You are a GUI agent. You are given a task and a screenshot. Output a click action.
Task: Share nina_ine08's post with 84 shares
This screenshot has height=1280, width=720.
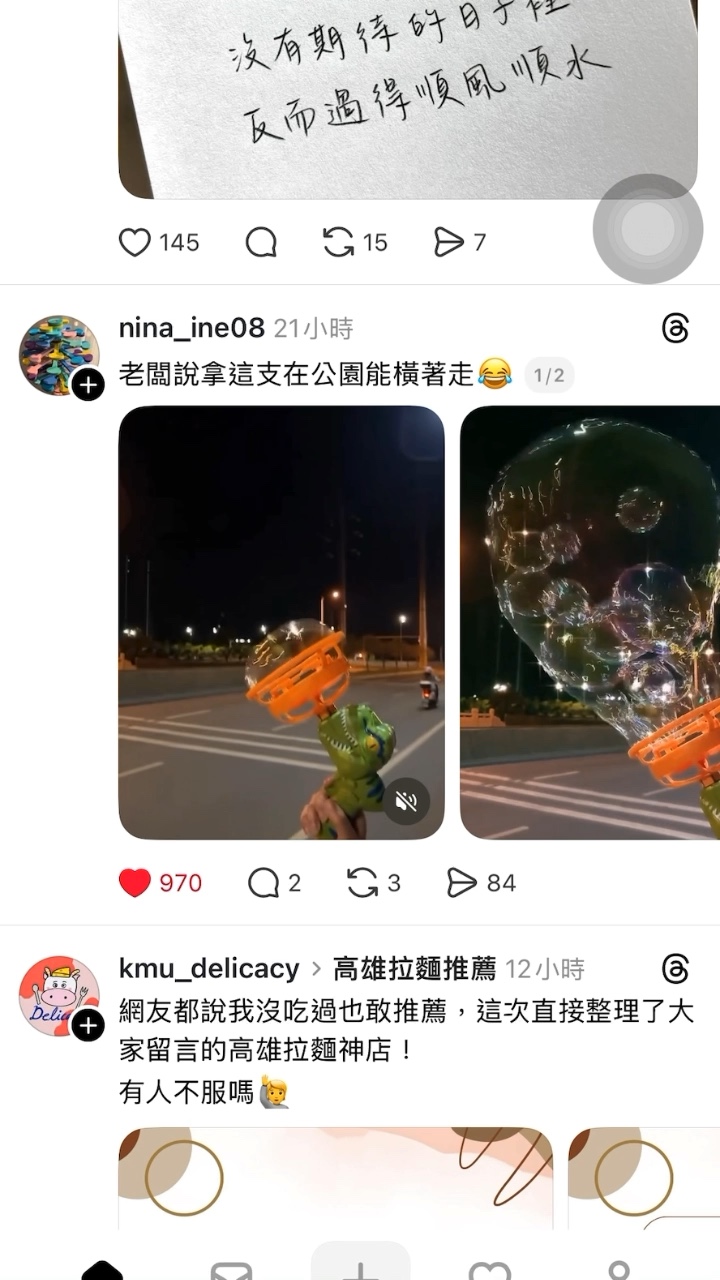[x=462, y=883]
